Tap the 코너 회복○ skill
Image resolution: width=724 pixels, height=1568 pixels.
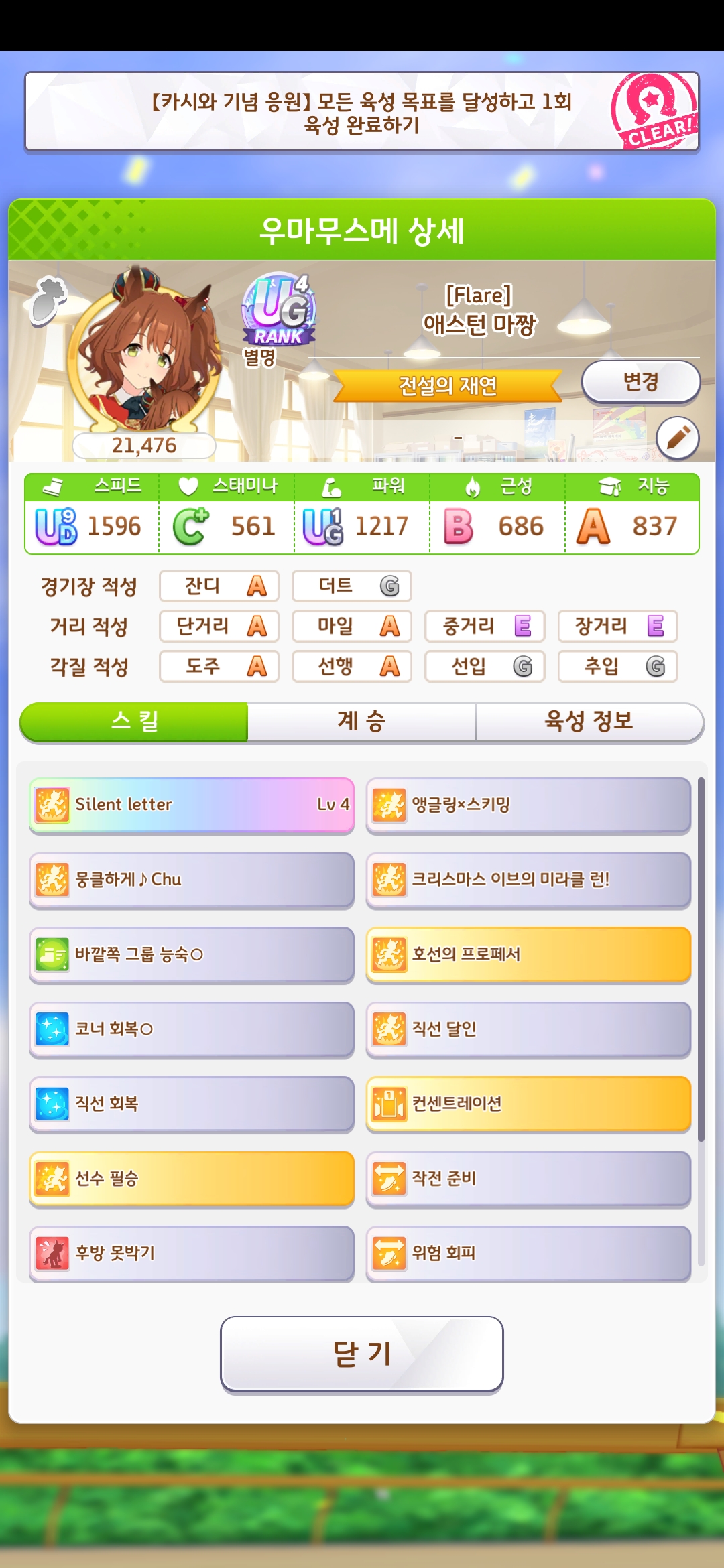(192, 1029)
